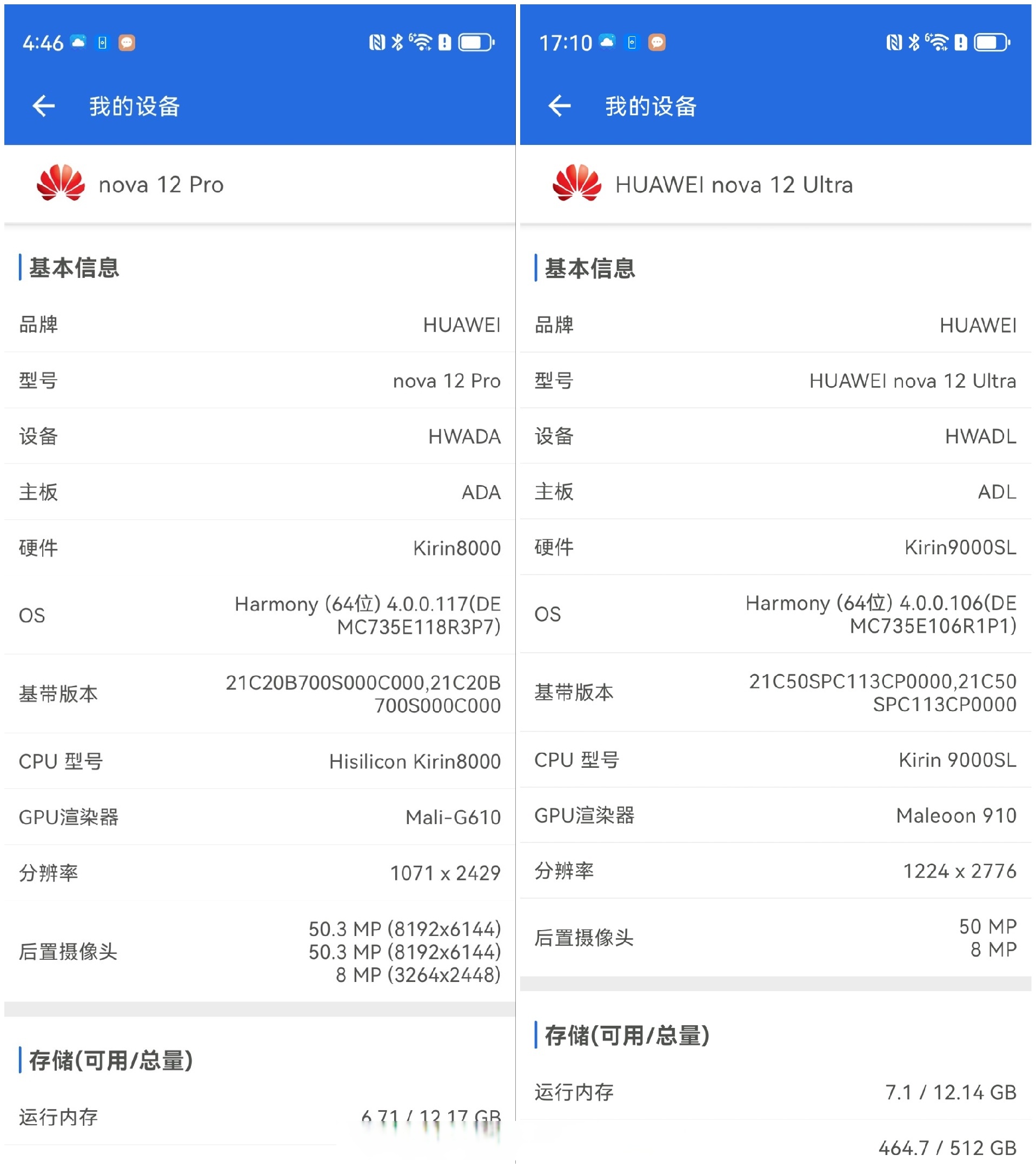Tap the phone status icon next to 17:10
Screen dimensions: 1036x1168
coord(632,43)
